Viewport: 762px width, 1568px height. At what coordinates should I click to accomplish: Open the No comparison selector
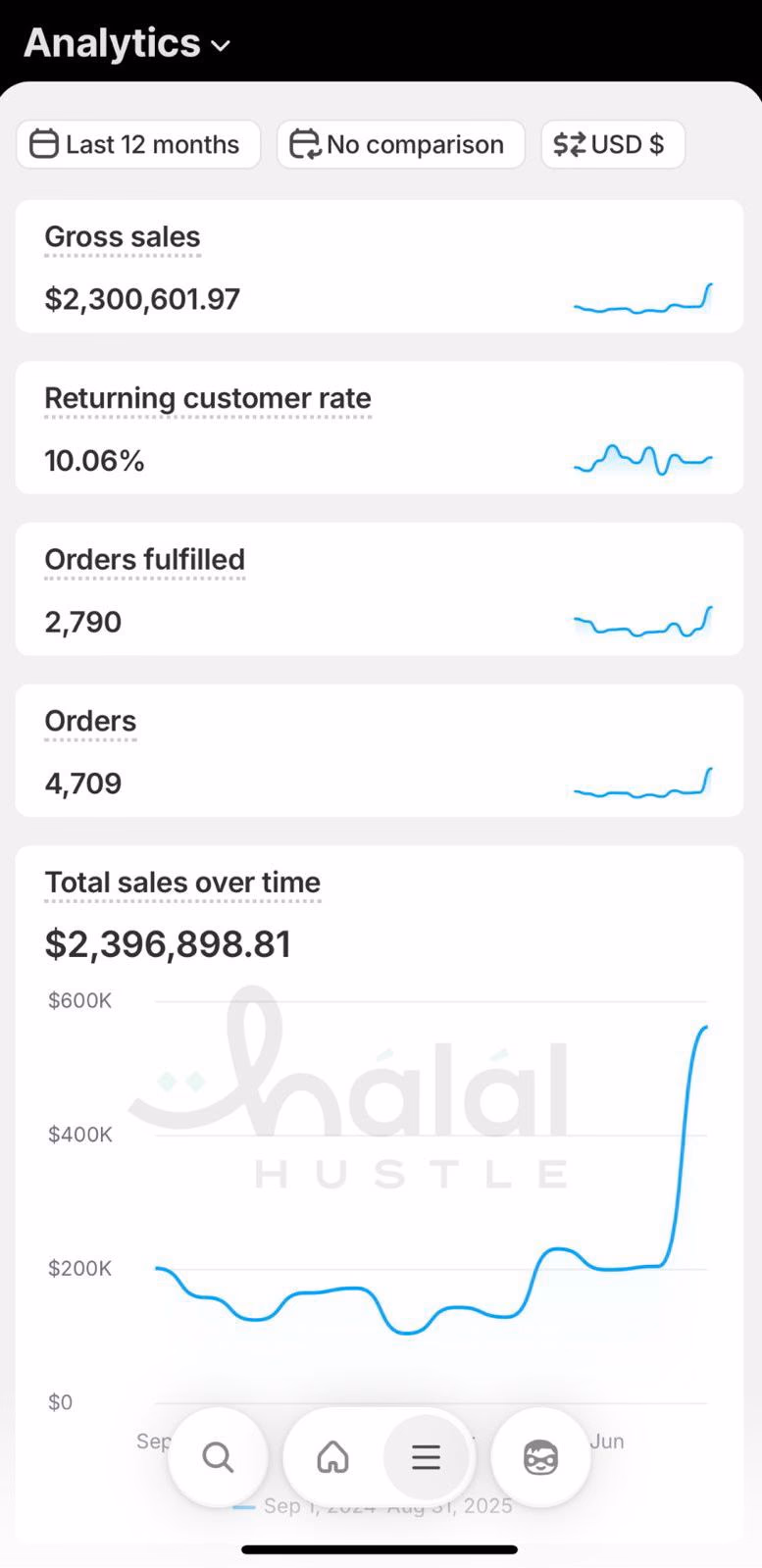[401, 144]
